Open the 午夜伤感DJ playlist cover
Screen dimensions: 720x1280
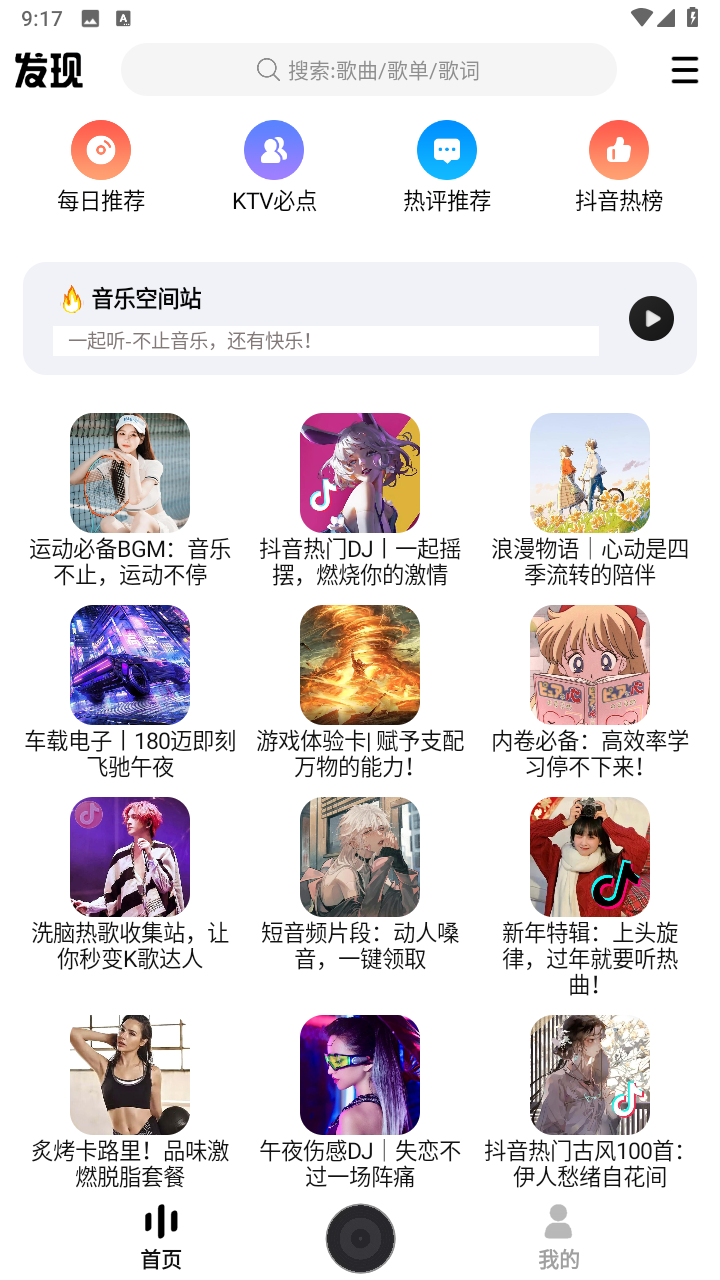(360, 1074)
